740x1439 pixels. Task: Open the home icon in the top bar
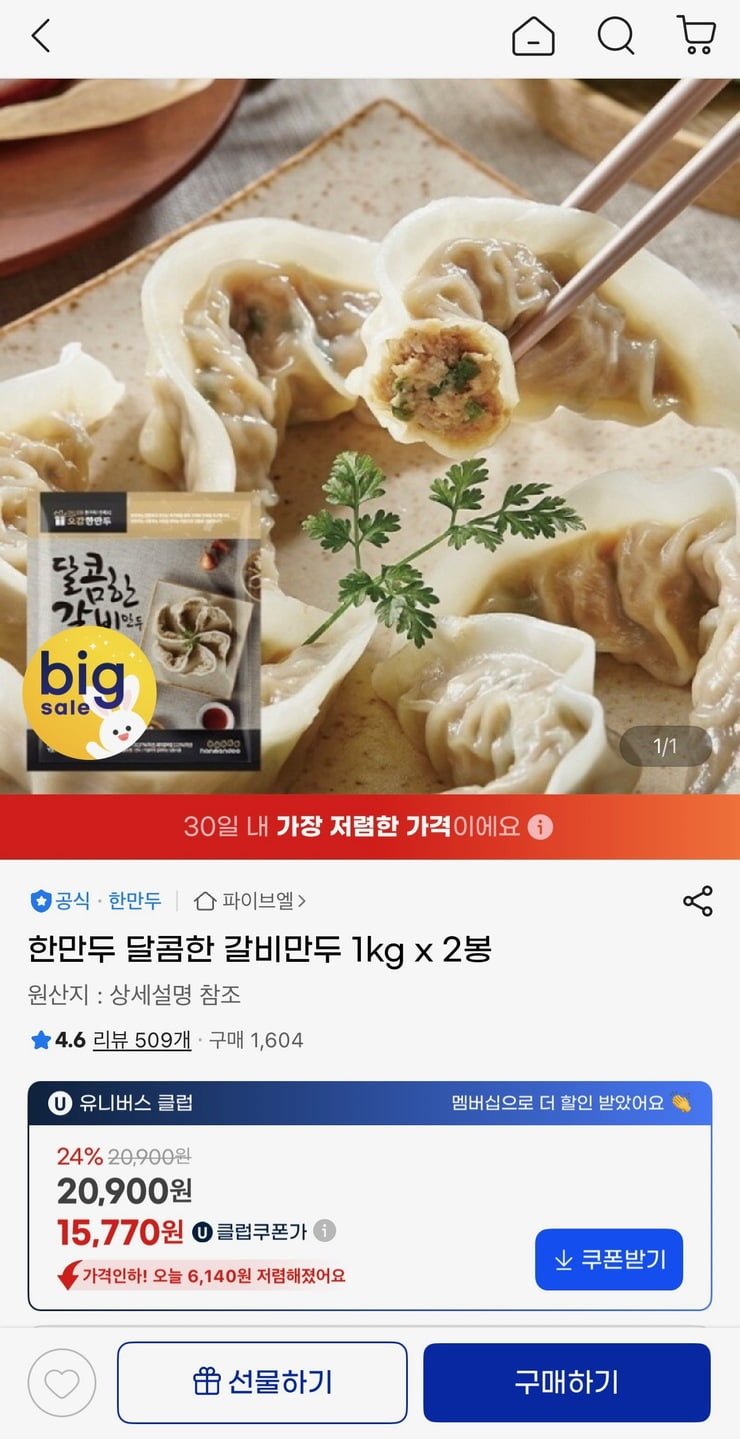pyautogui.click(x=533, y=37)
